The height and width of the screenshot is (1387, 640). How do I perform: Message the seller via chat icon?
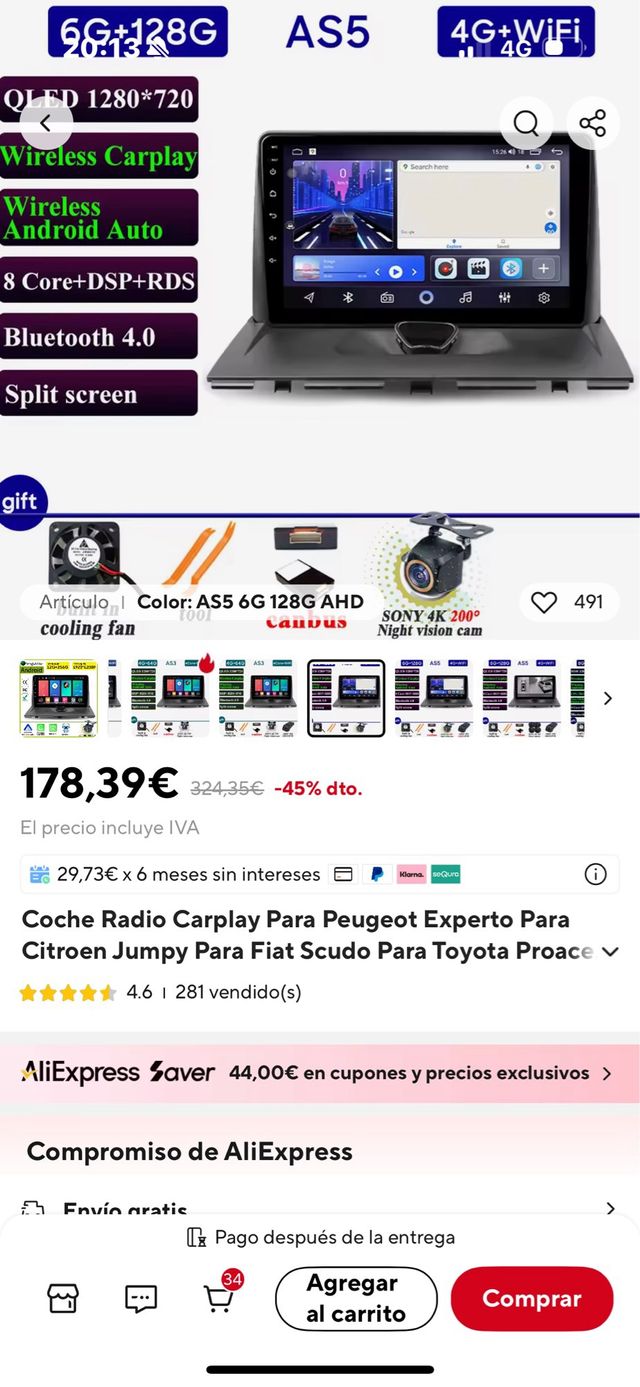coord(141,1298)
